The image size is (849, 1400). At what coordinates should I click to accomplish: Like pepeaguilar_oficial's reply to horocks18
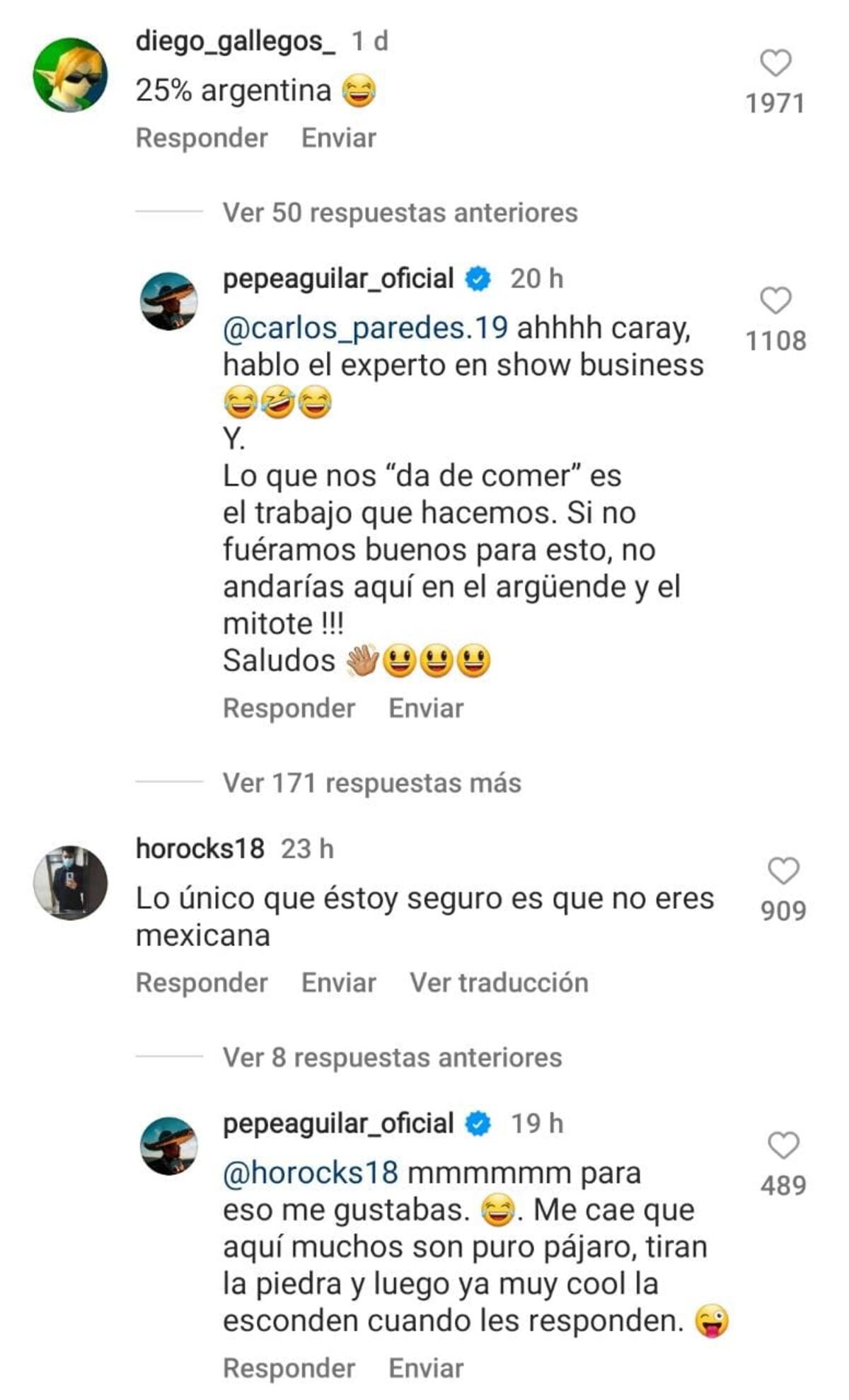(x=783, y=1145)
